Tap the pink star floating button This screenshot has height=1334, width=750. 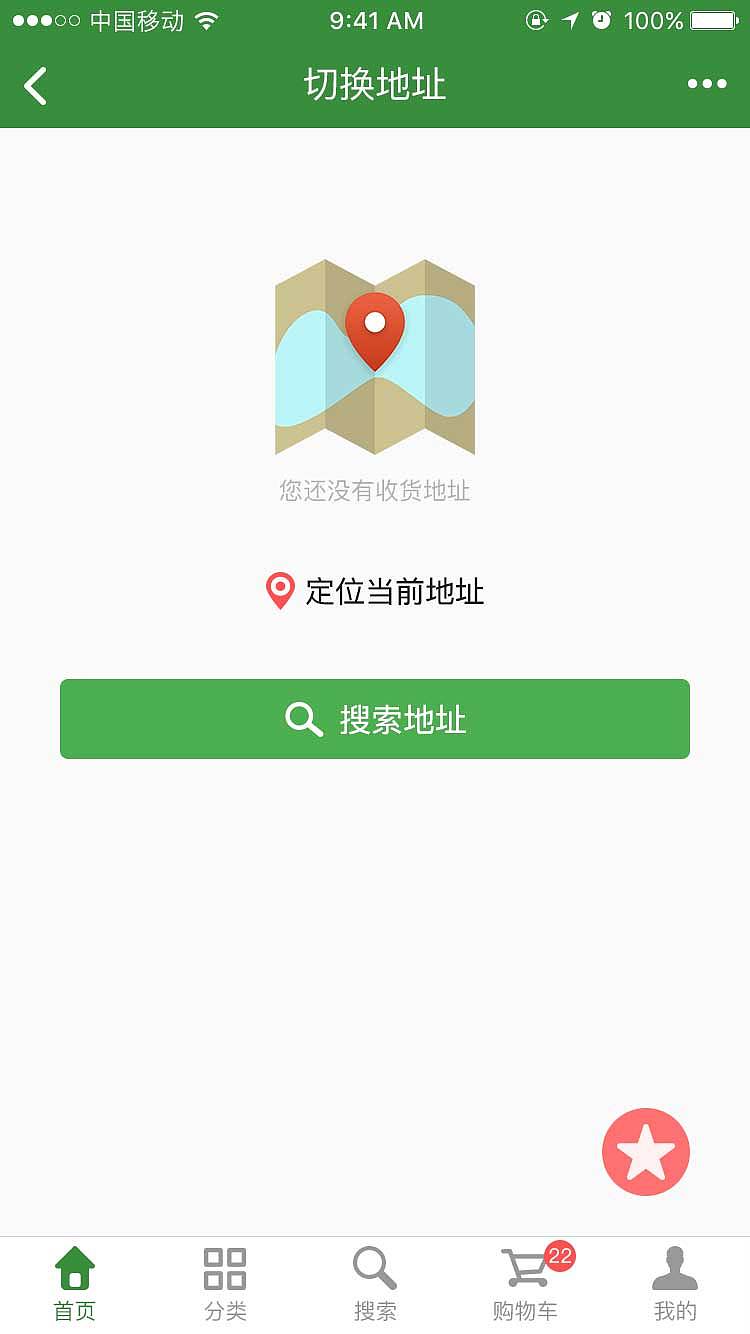[x=645, y=1151]
